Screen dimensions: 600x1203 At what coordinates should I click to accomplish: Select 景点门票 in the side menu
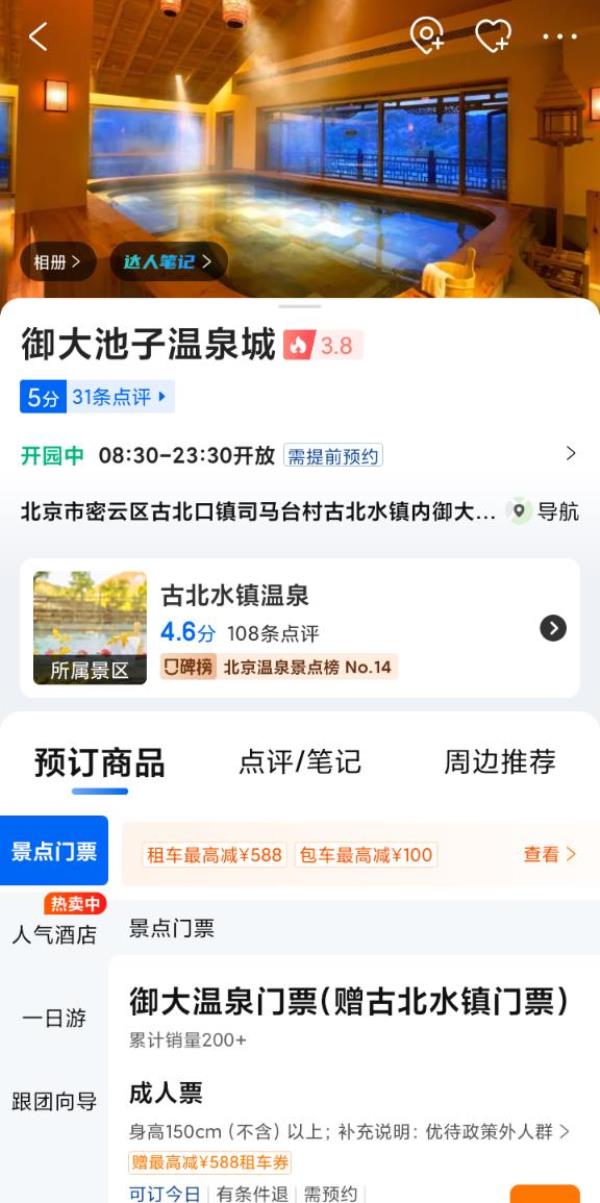(54, 851)
